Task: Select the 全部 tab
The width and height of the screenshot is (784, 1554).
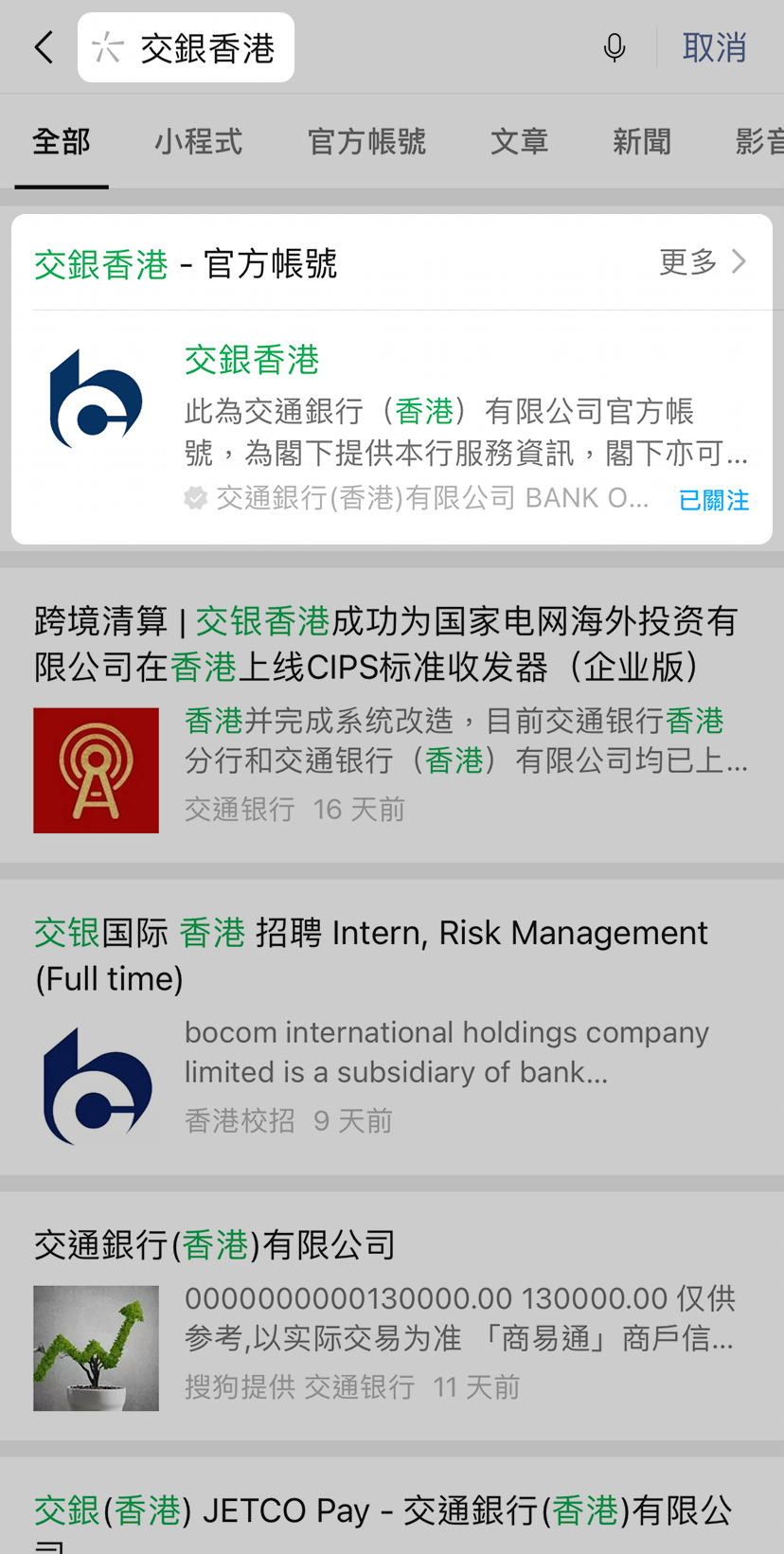Action: point(62,142)
